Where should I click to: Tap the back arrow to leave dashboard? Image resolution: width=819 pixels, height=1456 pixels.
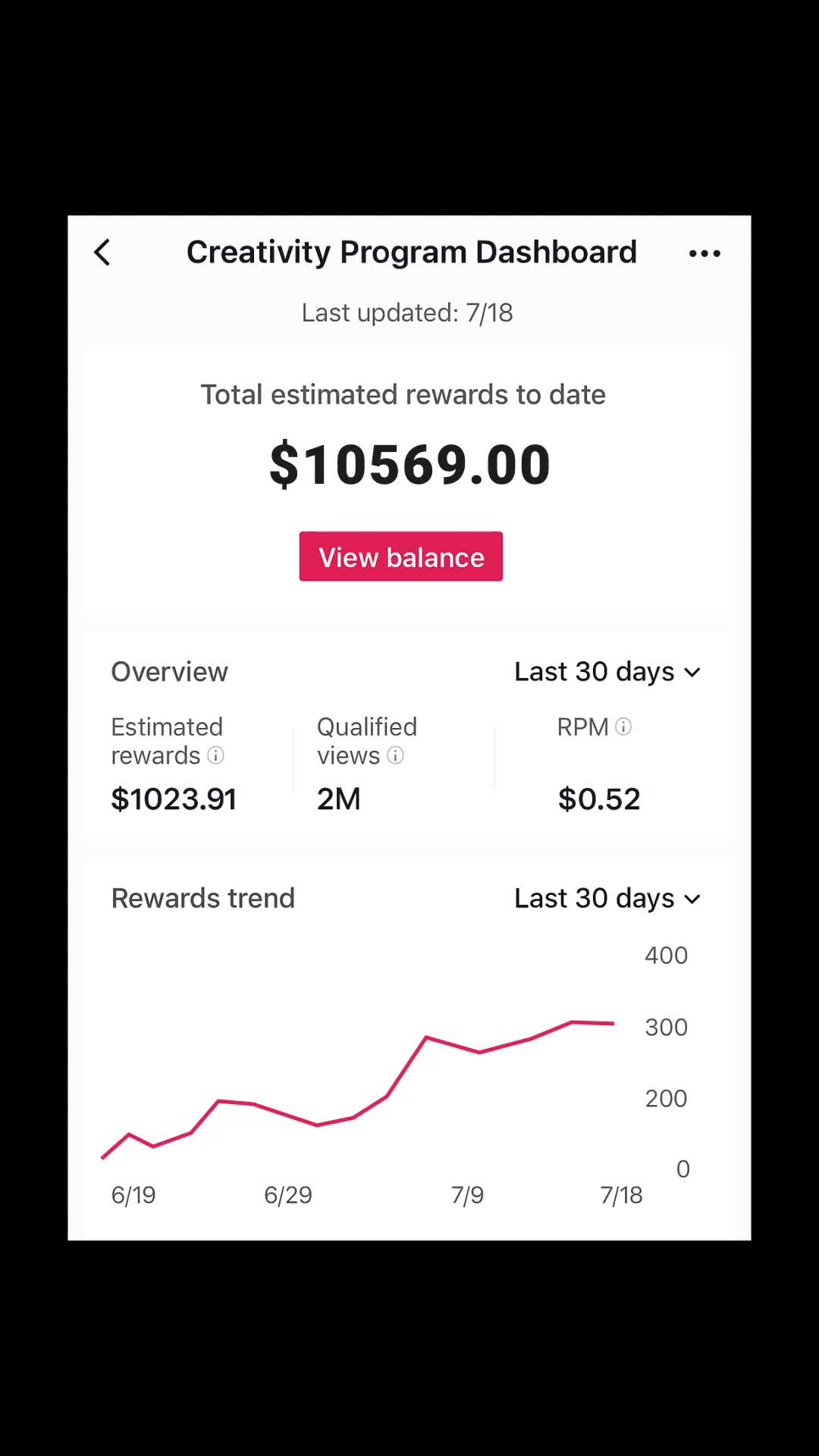click(102, 253)
